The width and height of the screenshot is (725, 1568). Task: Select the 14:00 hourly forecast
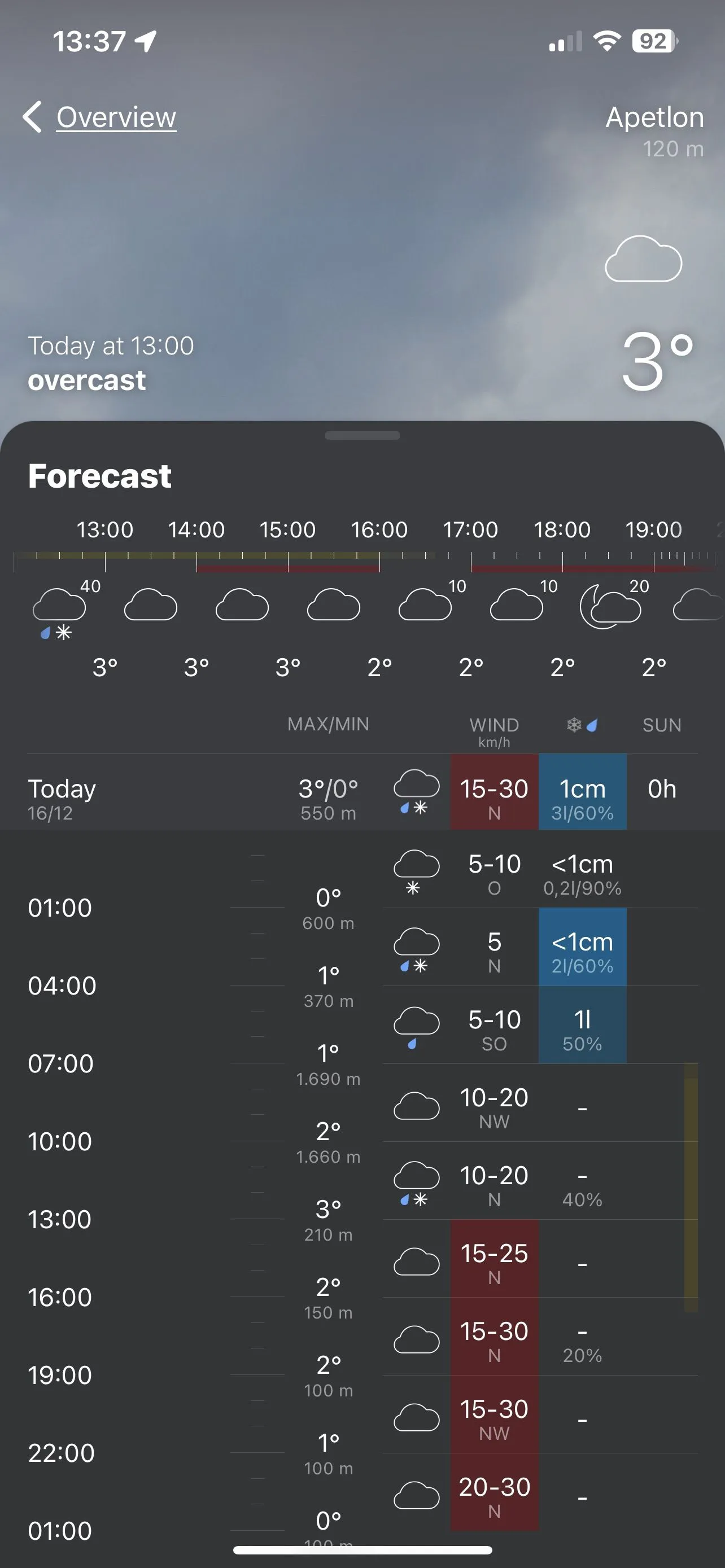(196, 603)
